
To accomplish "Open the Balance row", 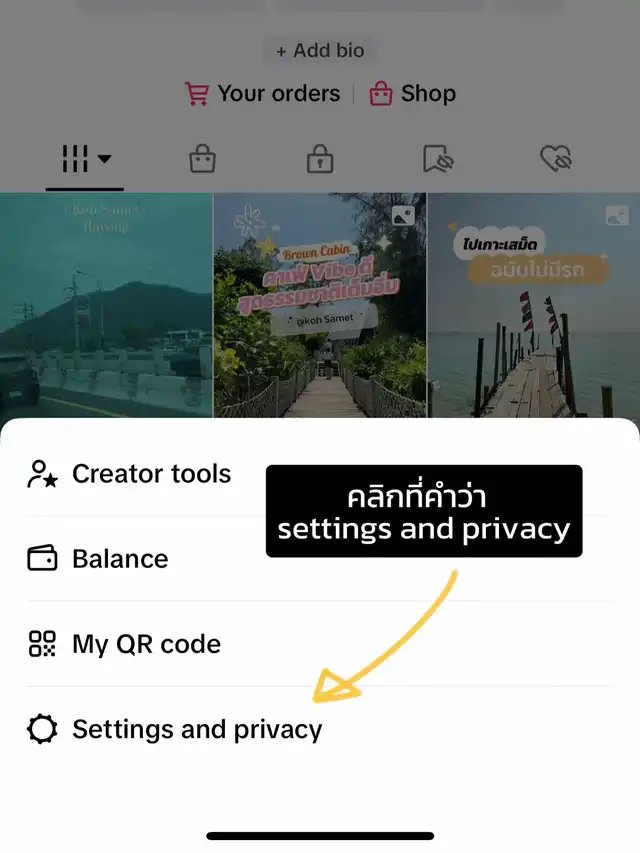I will pos(120,559).
